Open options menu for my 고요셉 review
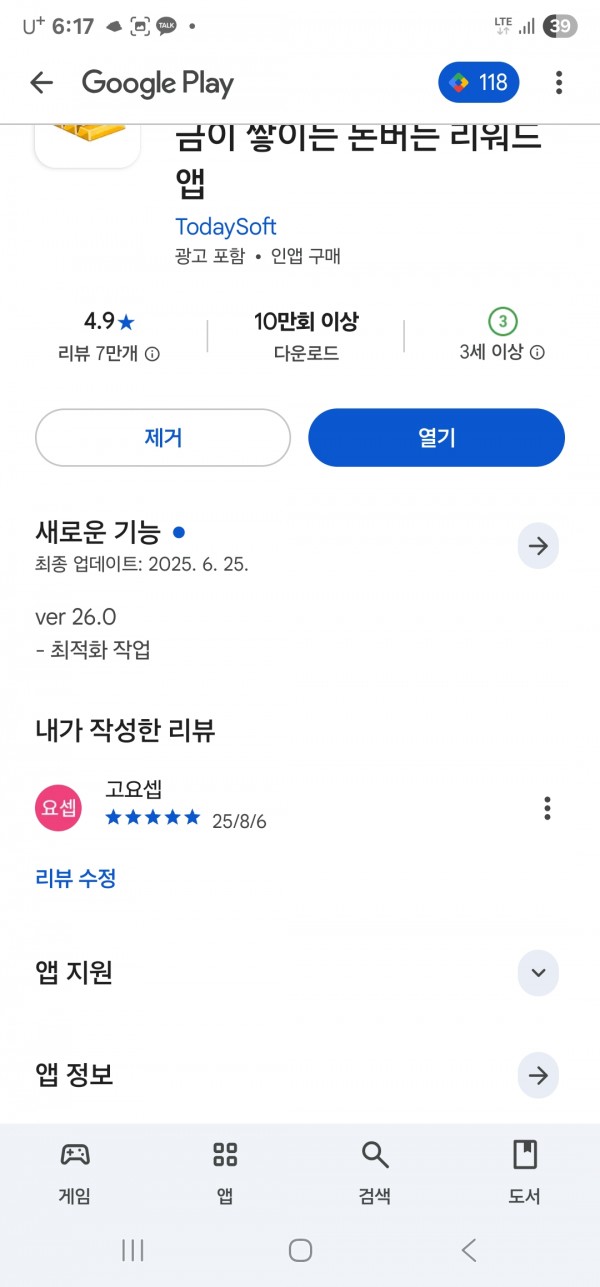The image size is (600, 1287). point(547,808)
